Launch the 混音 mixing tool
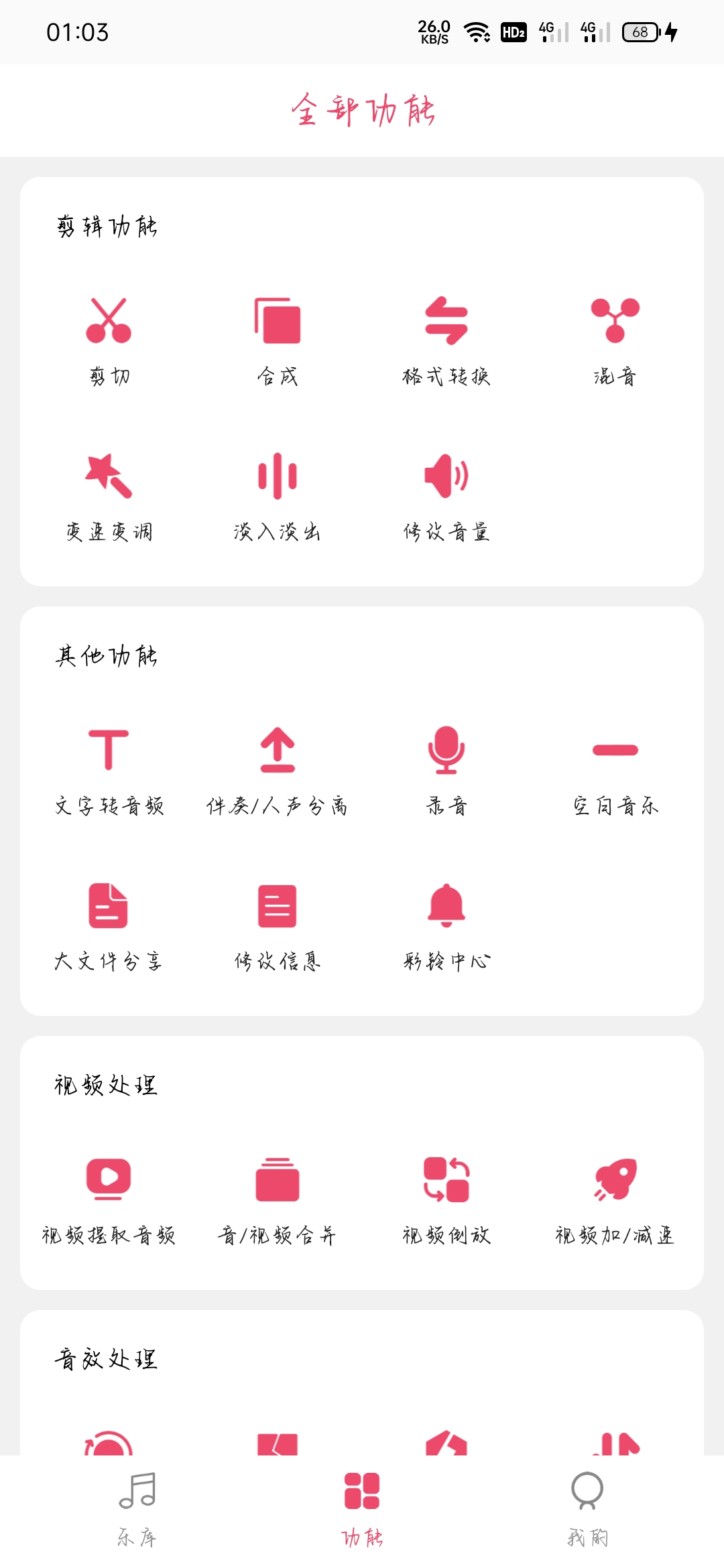The image size is (724, 1568). (615, 340)
